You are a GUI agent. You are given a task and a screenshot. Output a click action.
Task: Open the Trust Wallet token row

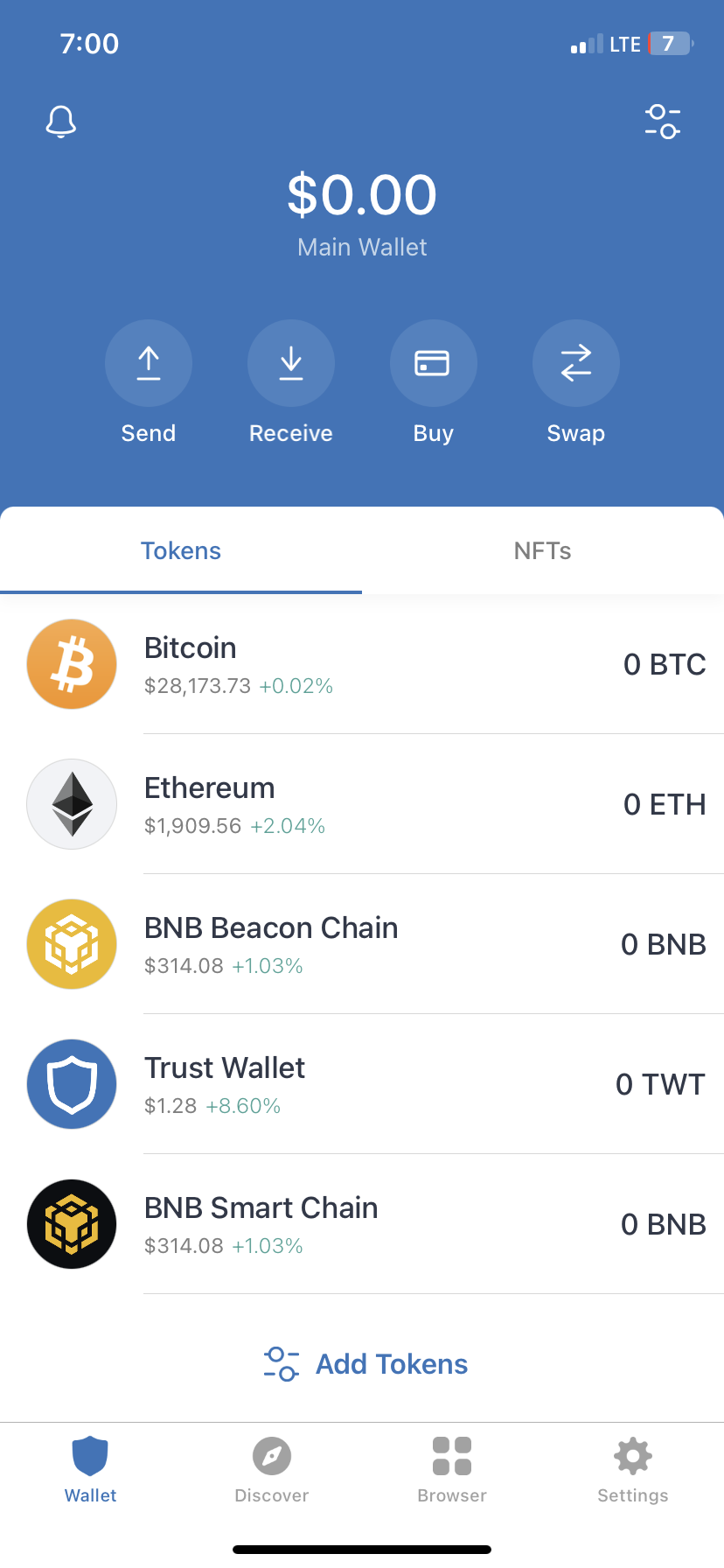(x=362, y=1084)
